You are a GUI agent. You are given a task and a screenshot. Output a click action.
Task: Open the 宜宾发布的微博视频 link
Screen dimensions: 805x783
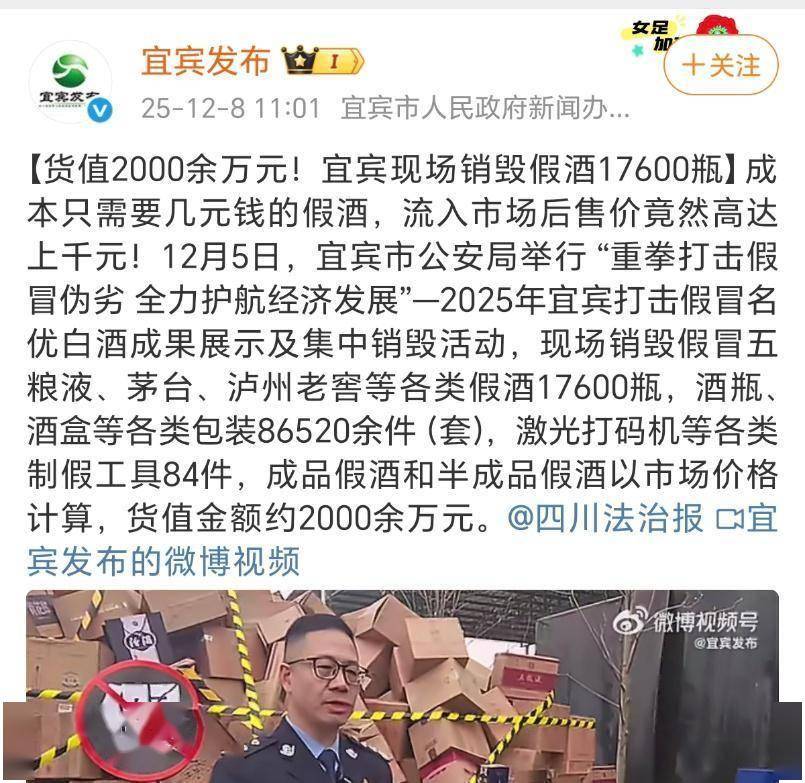tap(165, 561)
